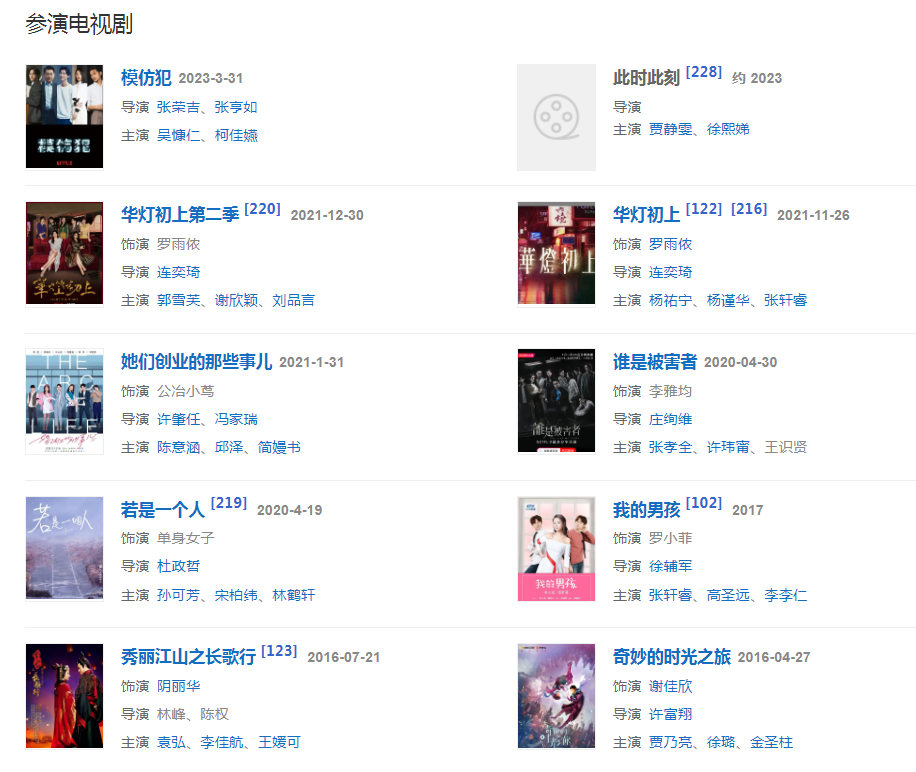
Task: Select the 谁是被害者 poster image
Action: pyautogui.click(x=556, y=400)
